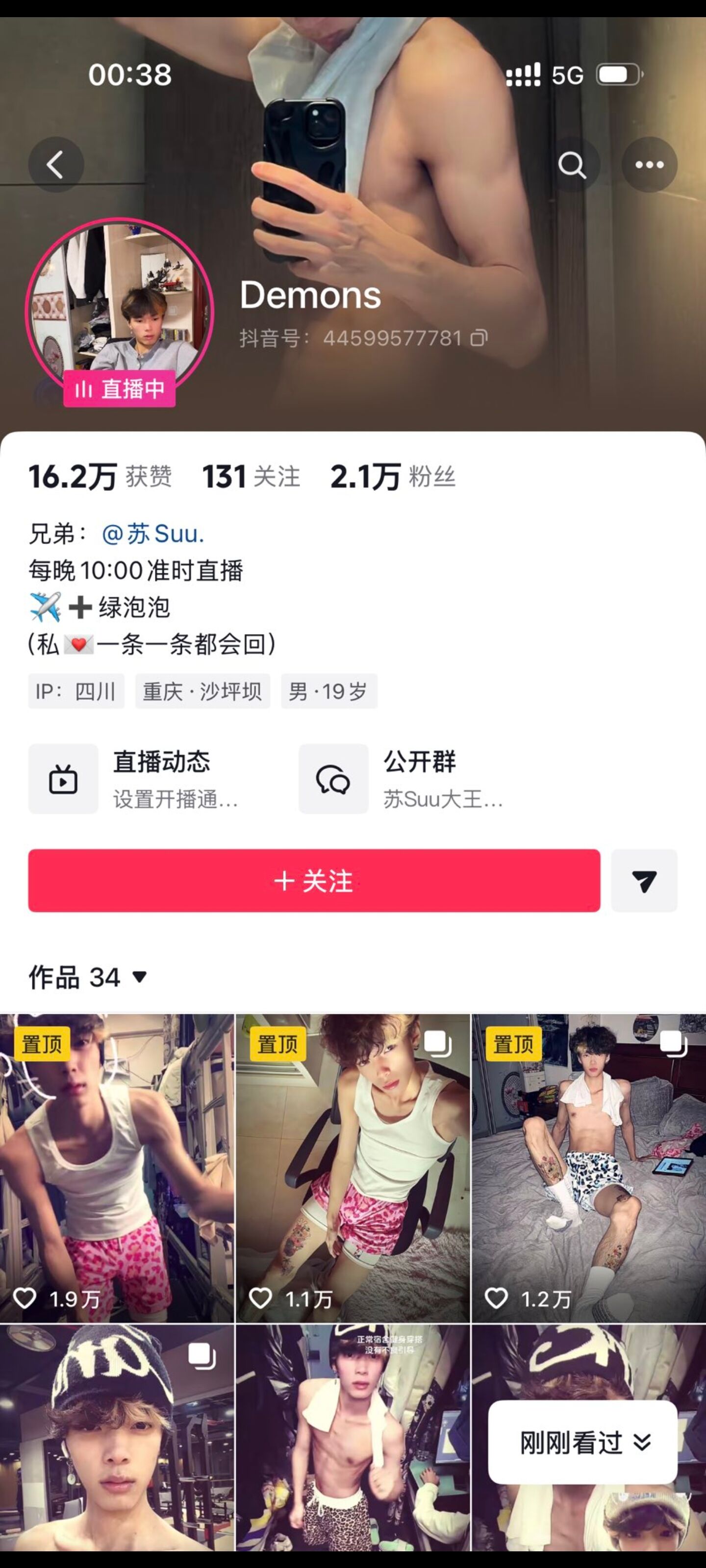Open the @苏Suu. profile link
The height and width of the screenshot is (1568, 706).
153,534
